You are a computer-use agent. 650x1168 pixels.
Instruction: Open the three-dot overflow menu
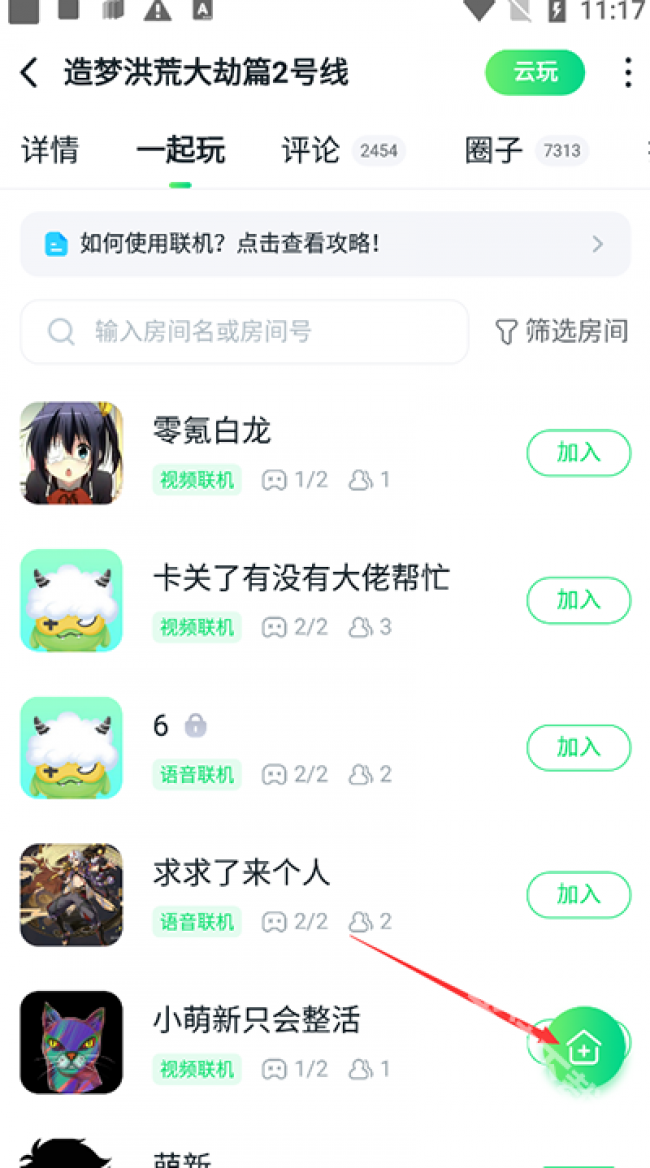click(627, 73)
